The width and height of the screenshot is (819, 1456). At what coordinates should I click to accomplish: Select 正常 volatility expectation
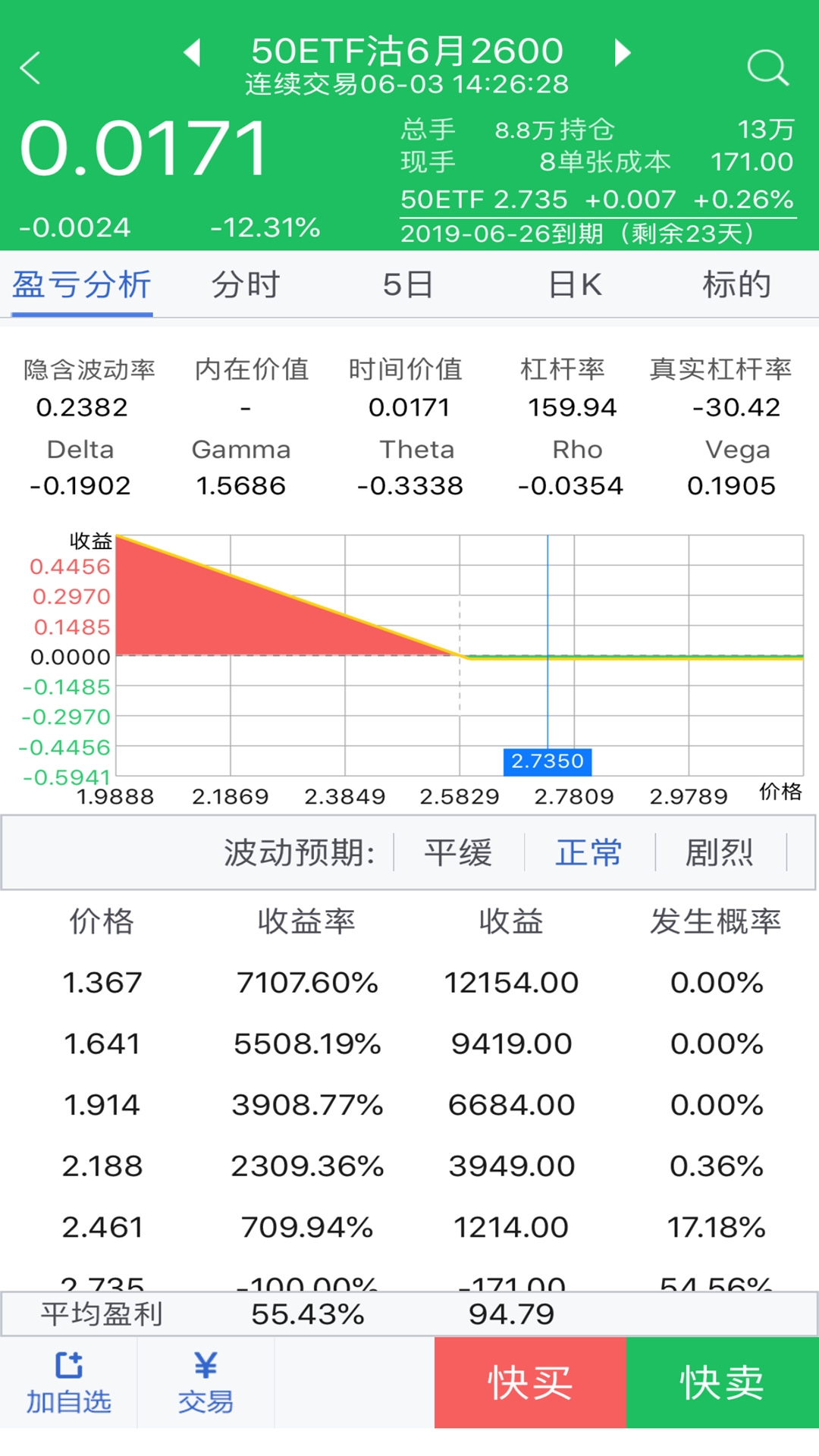pos(589,852)
